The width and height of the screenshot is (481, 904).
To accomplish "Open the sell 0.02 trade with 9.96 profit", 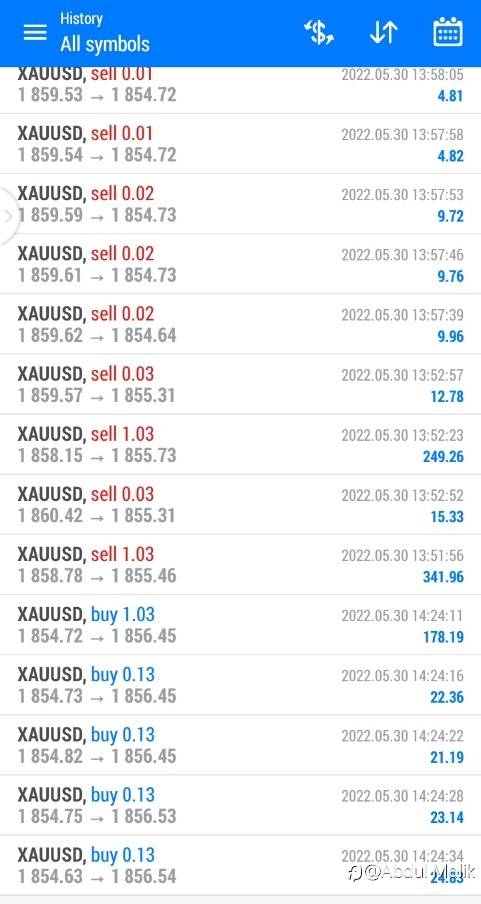I will pos(240,325).
